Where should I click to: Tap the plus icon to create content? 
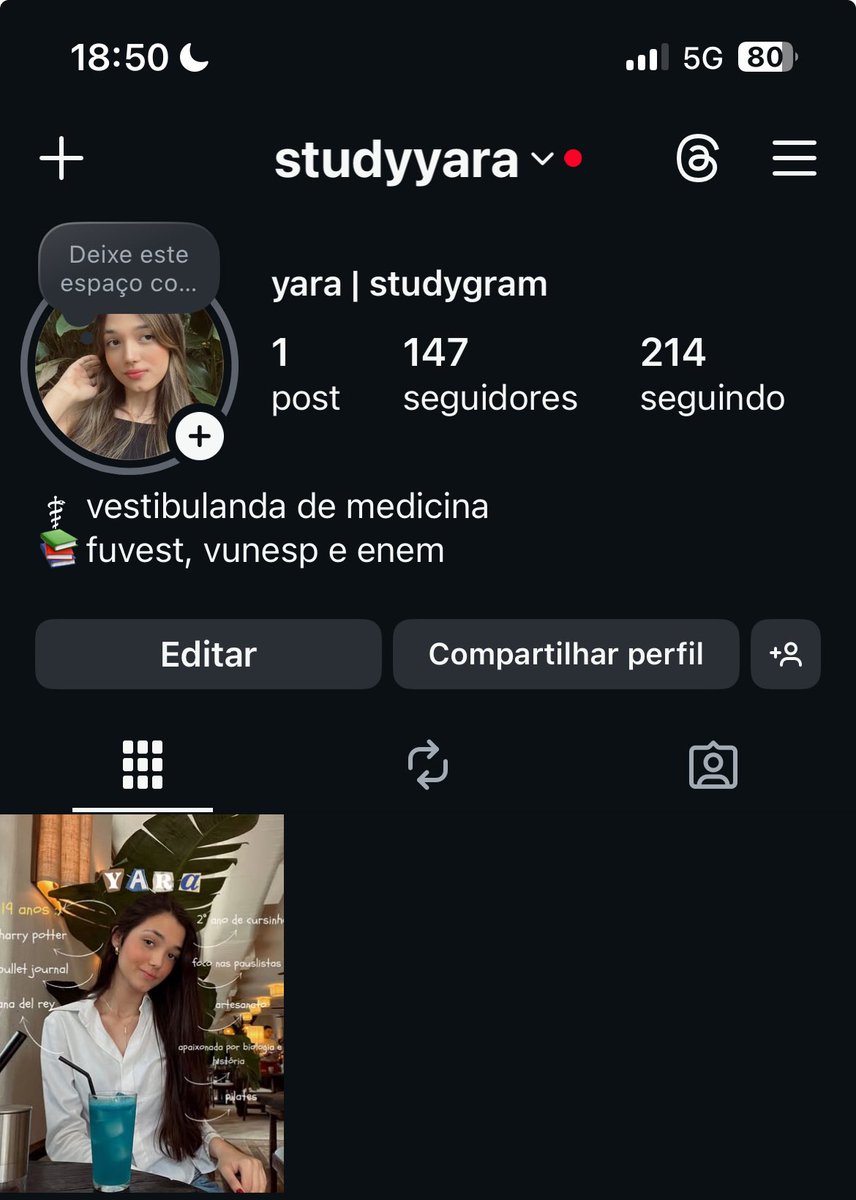tap(61, 159)
